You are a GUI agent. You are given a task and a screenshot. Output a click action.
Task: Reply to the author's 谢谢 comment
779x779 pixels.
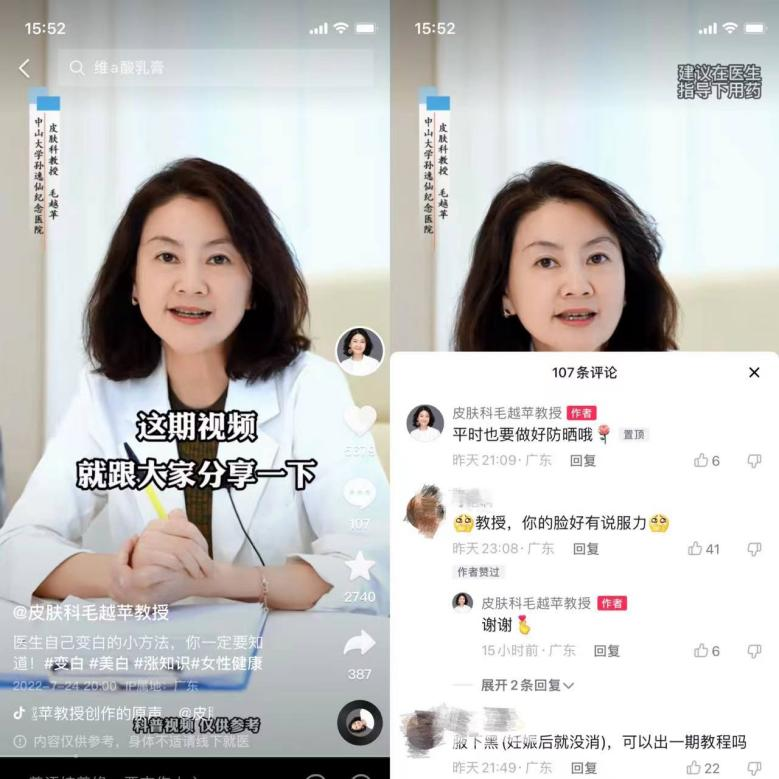[x=607, y=650]
